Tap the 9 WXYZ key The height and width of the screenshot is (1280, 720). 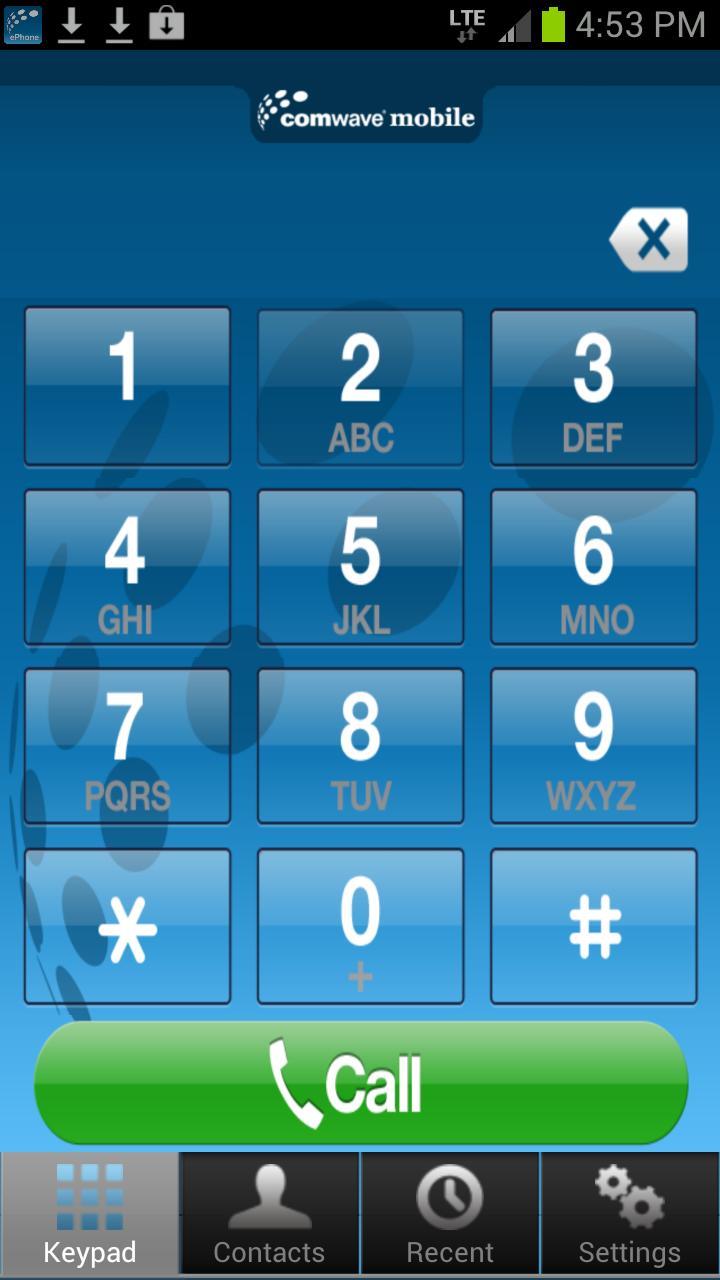click(593, 746)
